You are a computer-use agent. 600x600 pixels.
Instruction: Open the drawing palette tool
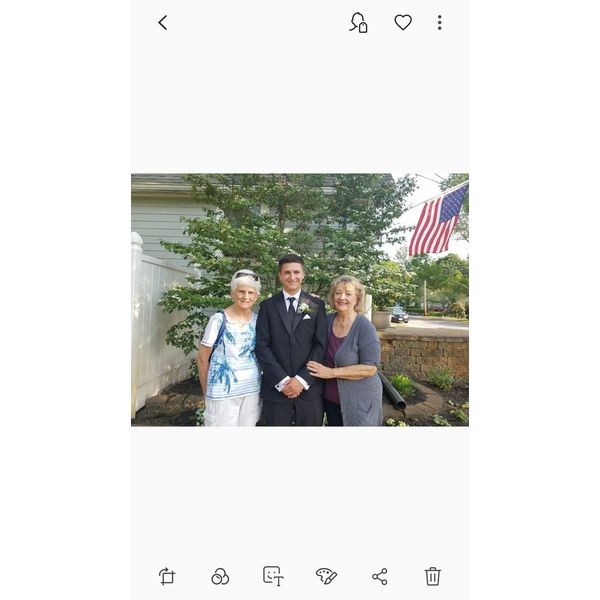coord(326,576)
